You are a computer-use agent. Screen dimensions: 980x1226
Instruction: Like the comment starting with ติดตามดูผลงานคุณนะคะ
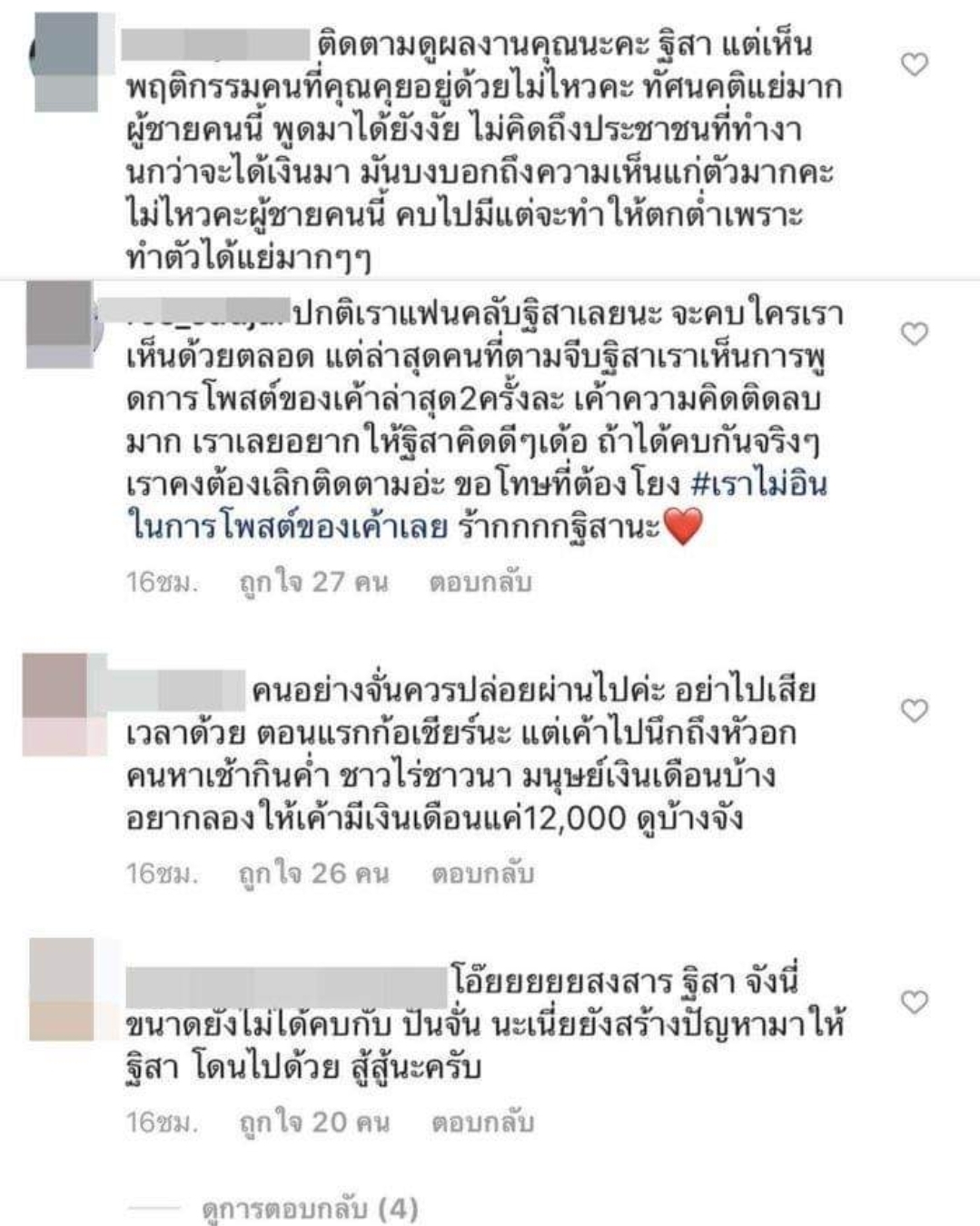pyautogui.click(x=914, y=64)
